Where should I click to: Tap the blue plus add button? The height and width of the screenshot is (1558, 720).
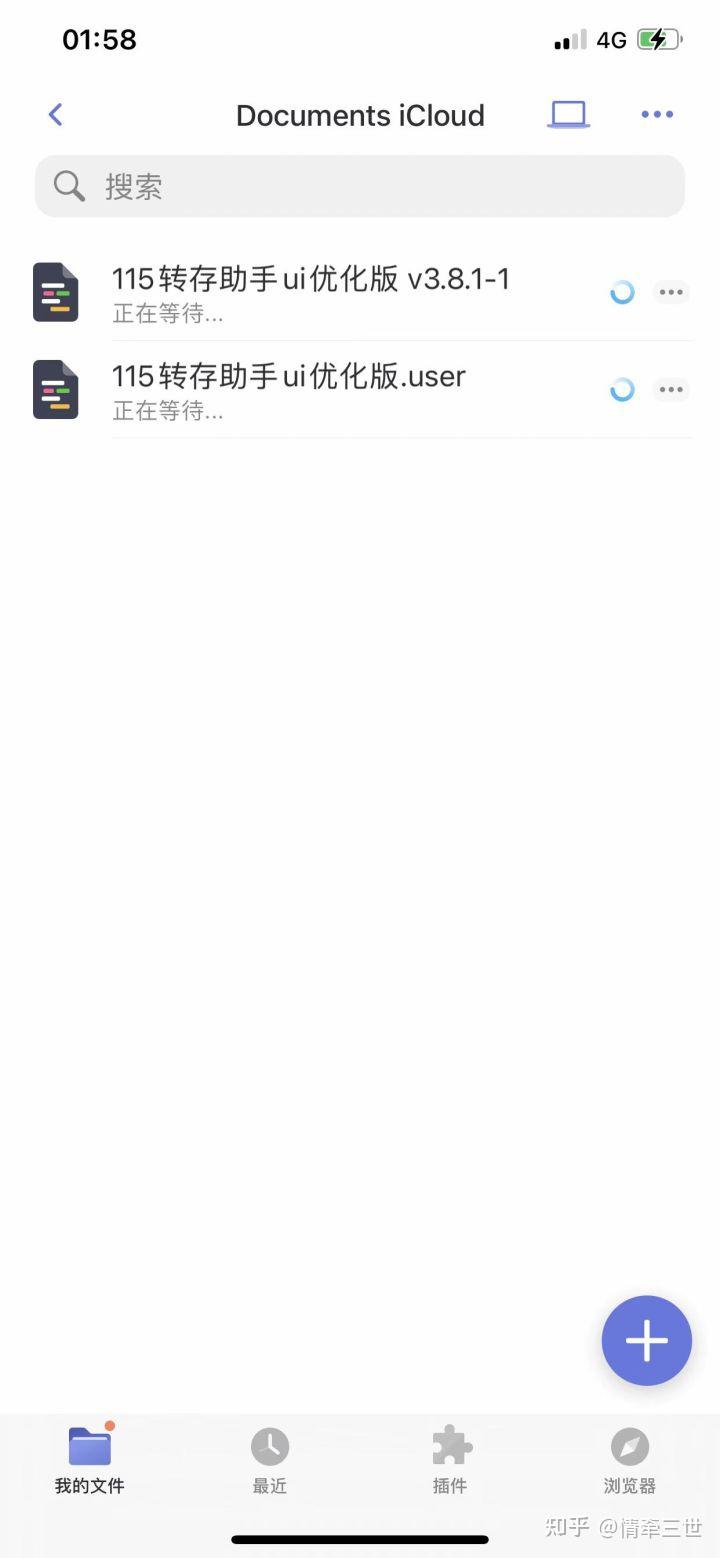tap(647, 1341)
